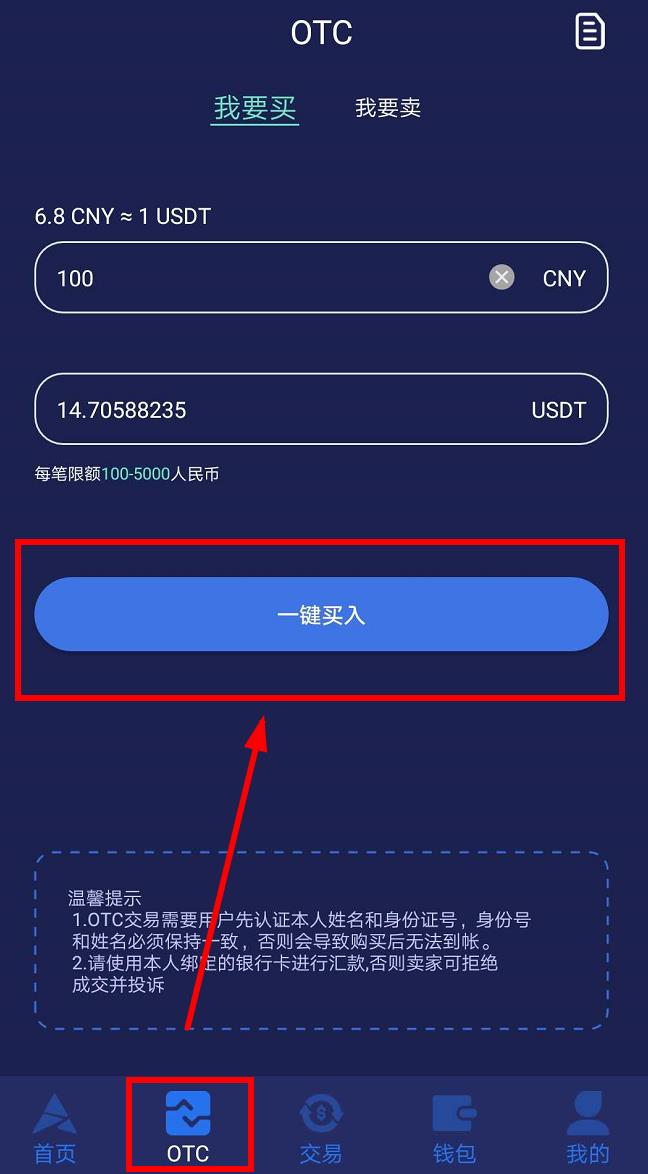Tap the 一键买入 button
Image resolution: width=648 pixels, height=1174 pixels.
(321, 615)
